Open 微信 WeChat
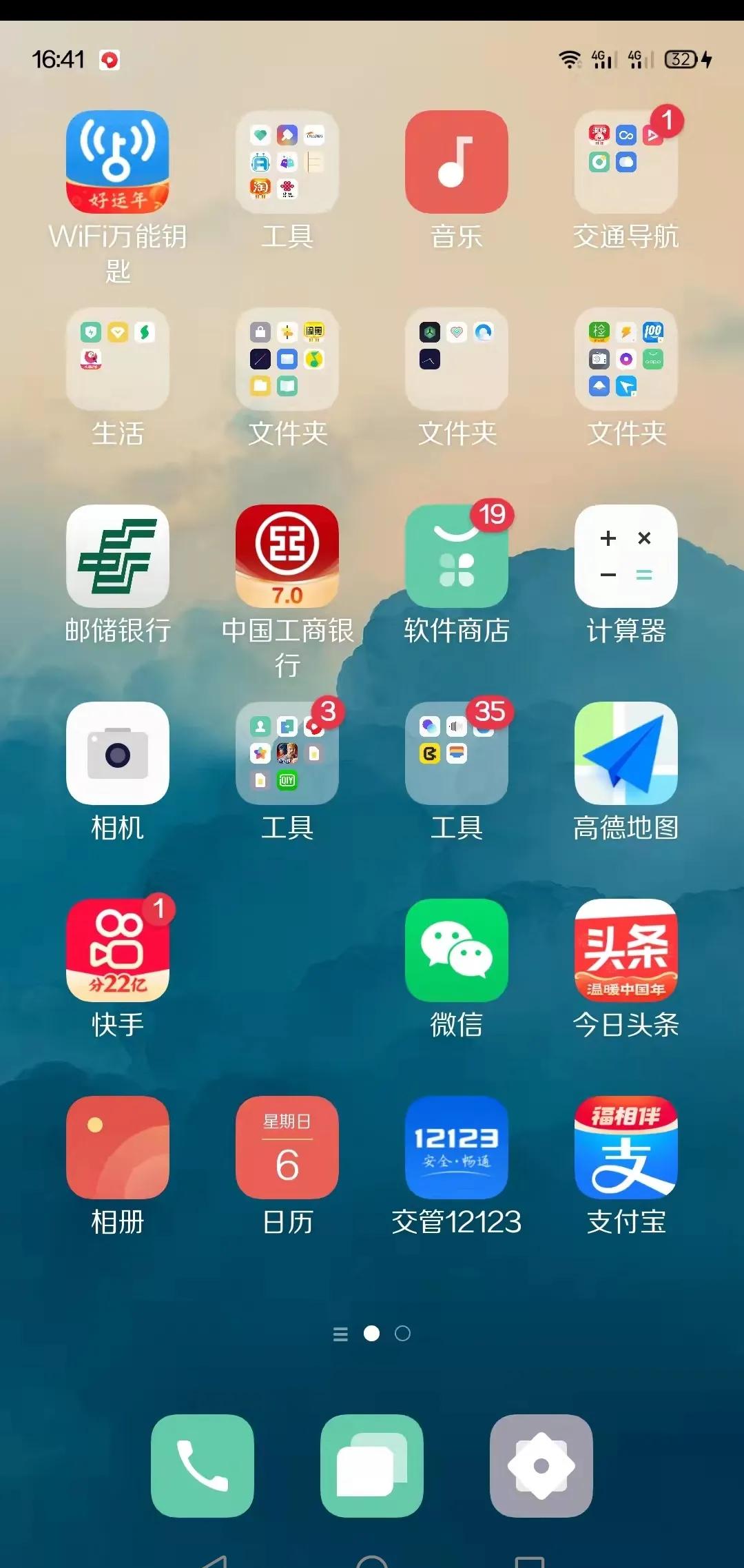Screen dimensions: 744x1568 coord(456,950)
